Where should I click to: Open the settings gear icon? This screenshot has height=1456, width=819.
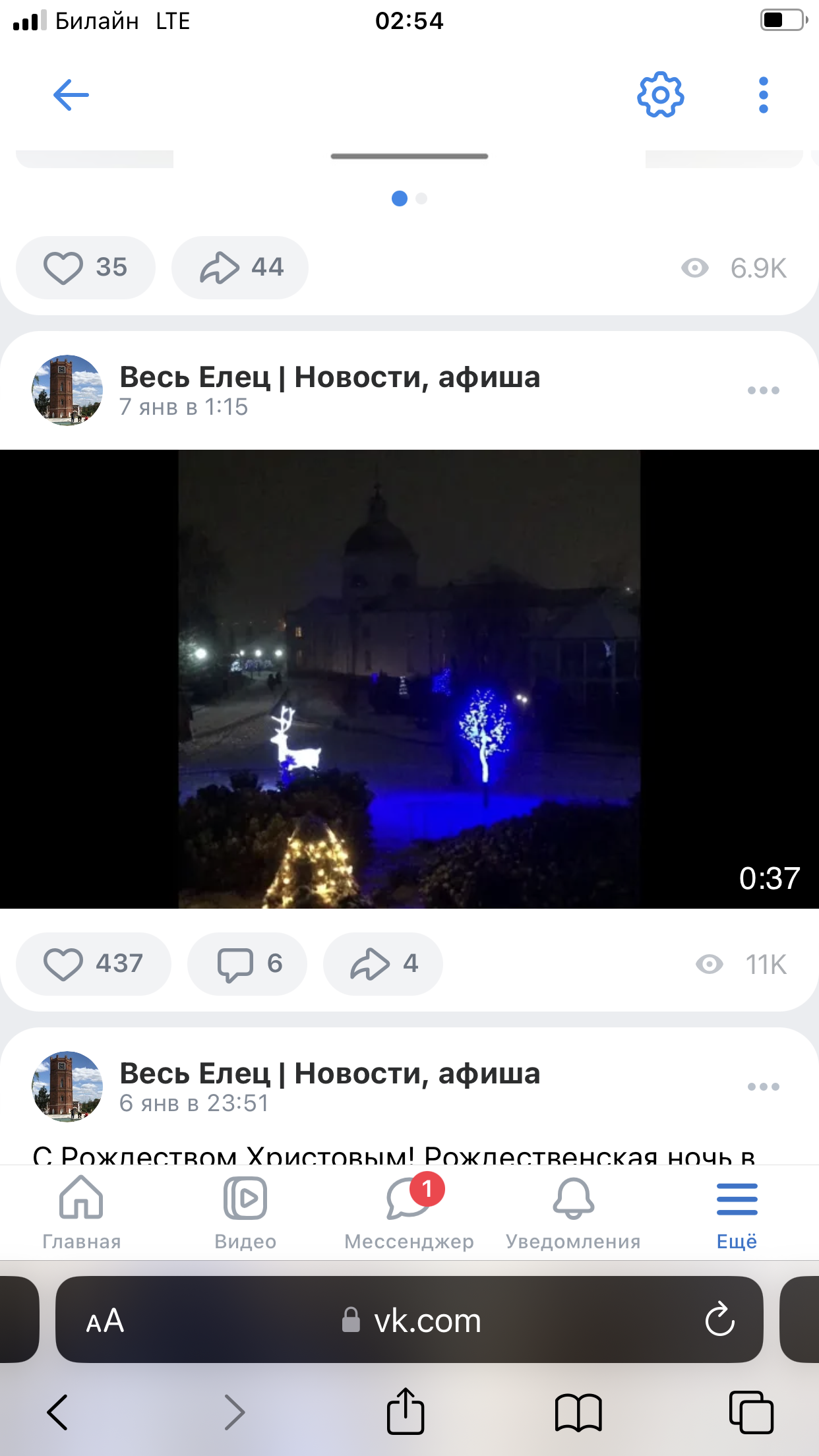tap(660, 95)
